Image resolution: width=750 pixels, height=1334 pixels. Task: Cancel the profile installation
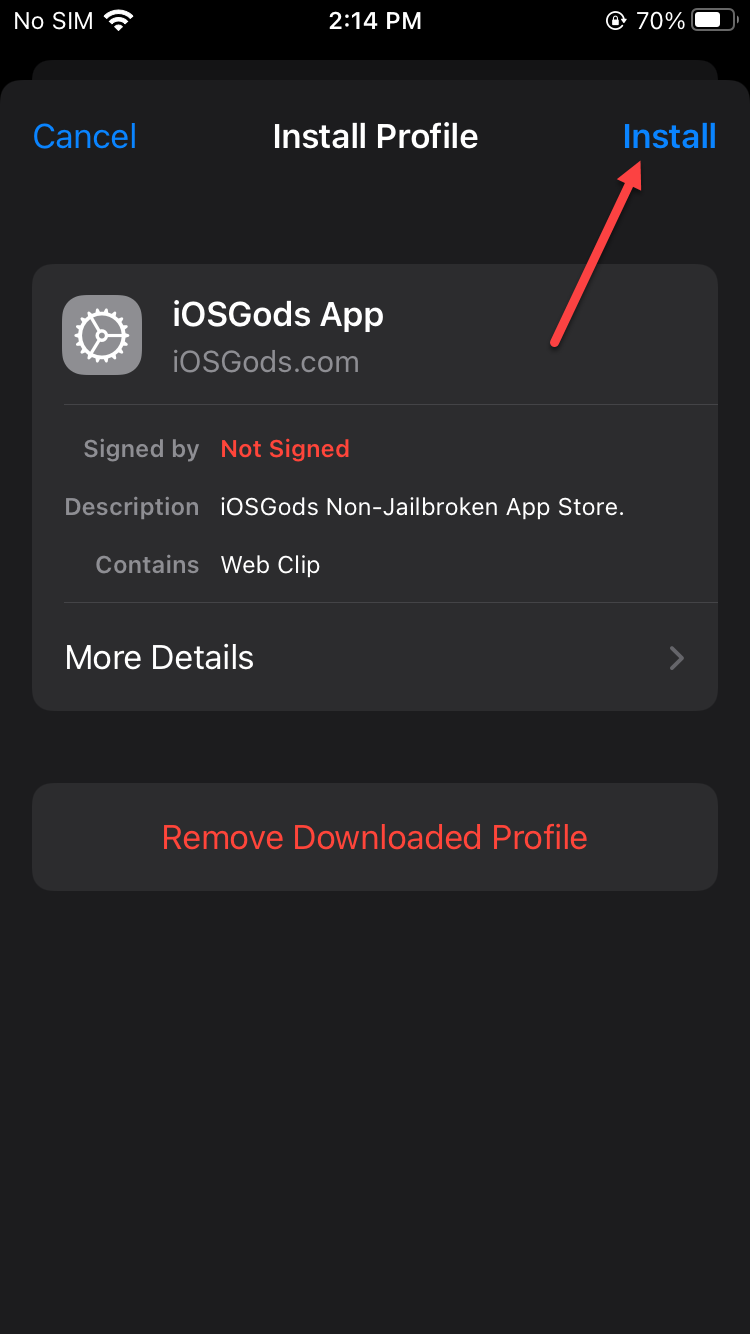pos(85,136)
